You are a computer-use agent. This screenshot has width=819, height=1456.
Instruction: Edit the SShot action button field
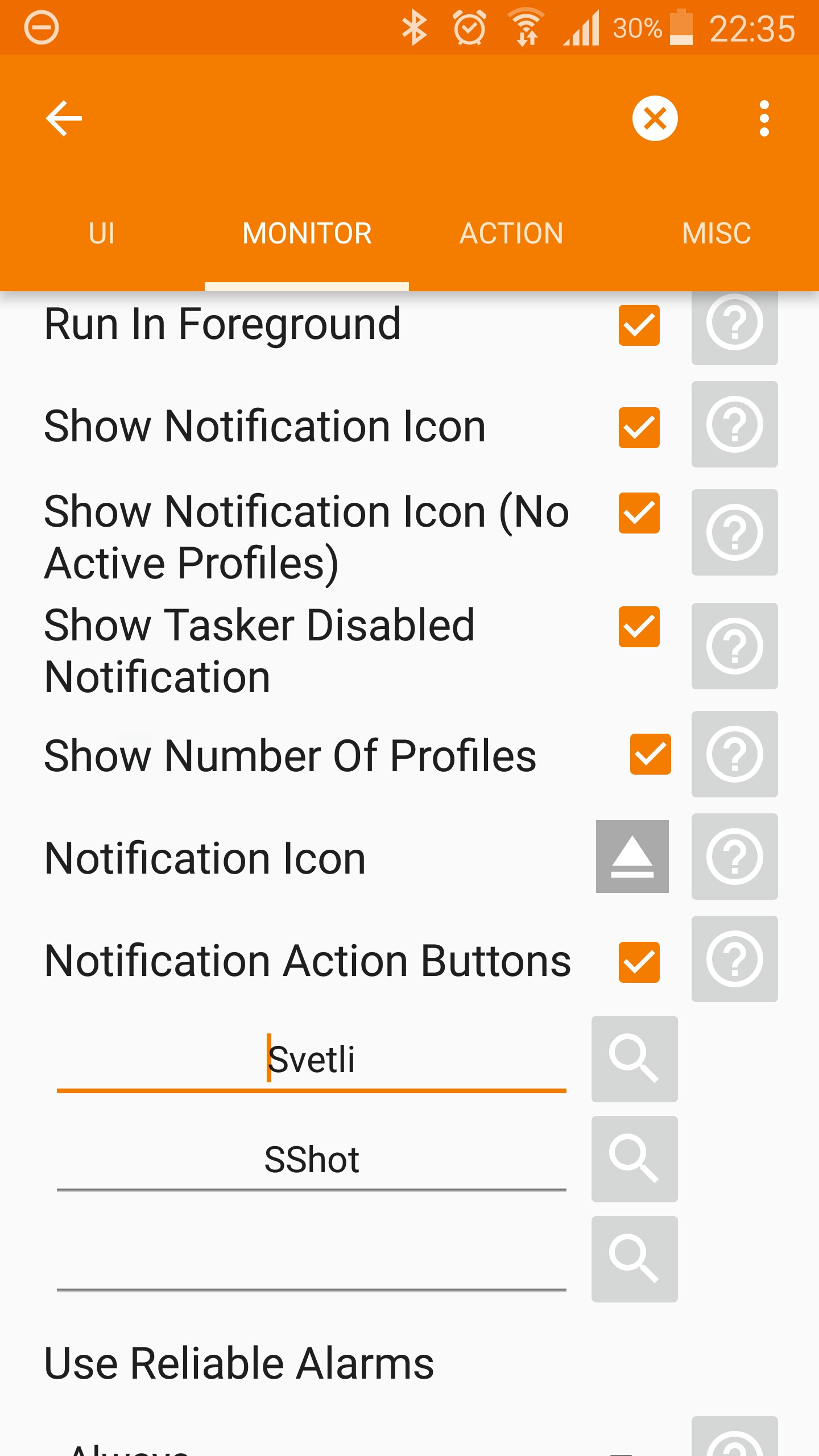[311, 1160]
